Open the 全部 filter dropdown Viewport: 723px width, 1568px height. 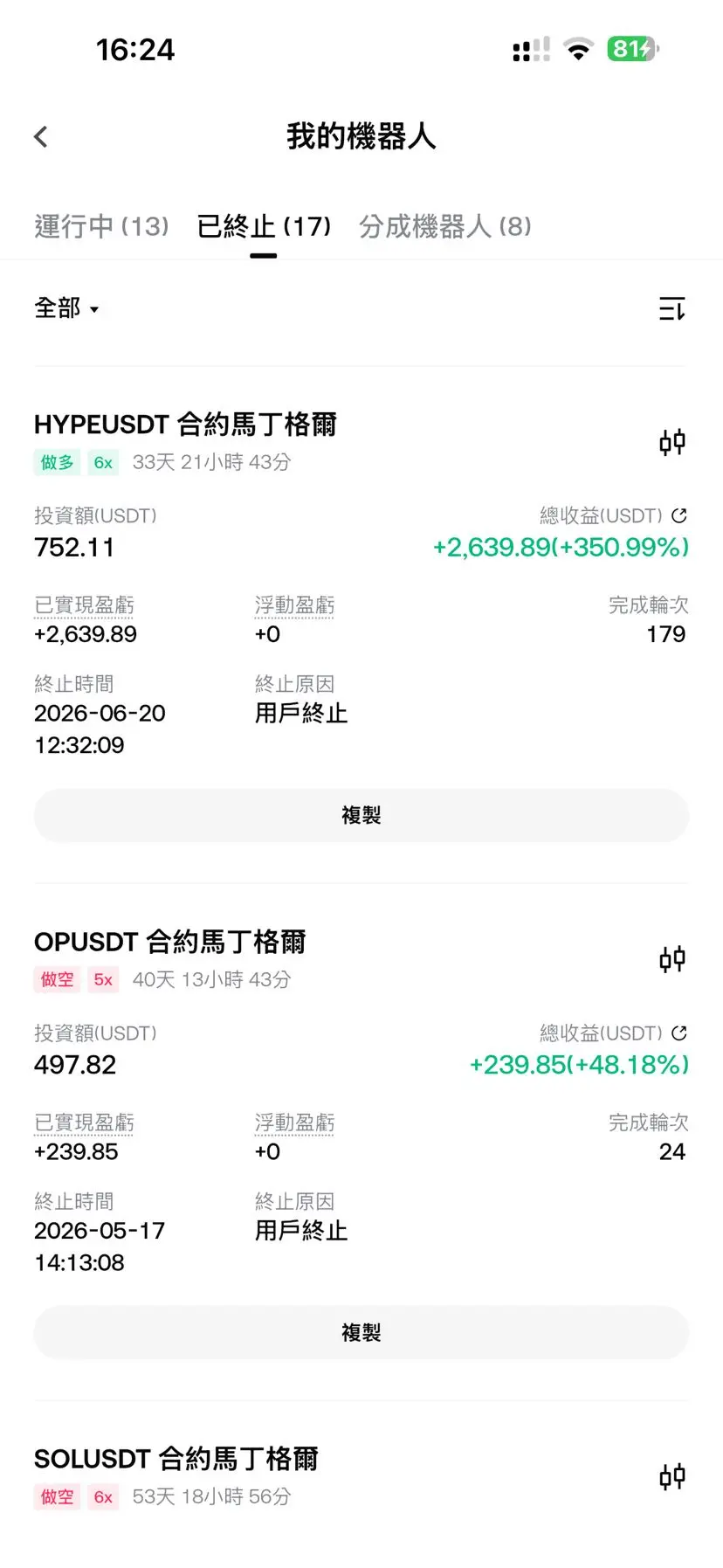tap(66, 308)
